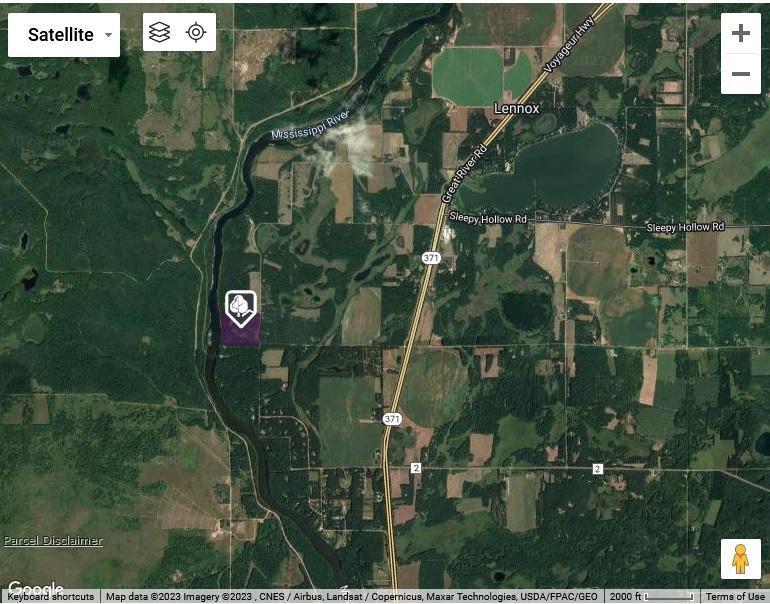Zoom in on the map
Screen dimensions: 770x604
740,33
